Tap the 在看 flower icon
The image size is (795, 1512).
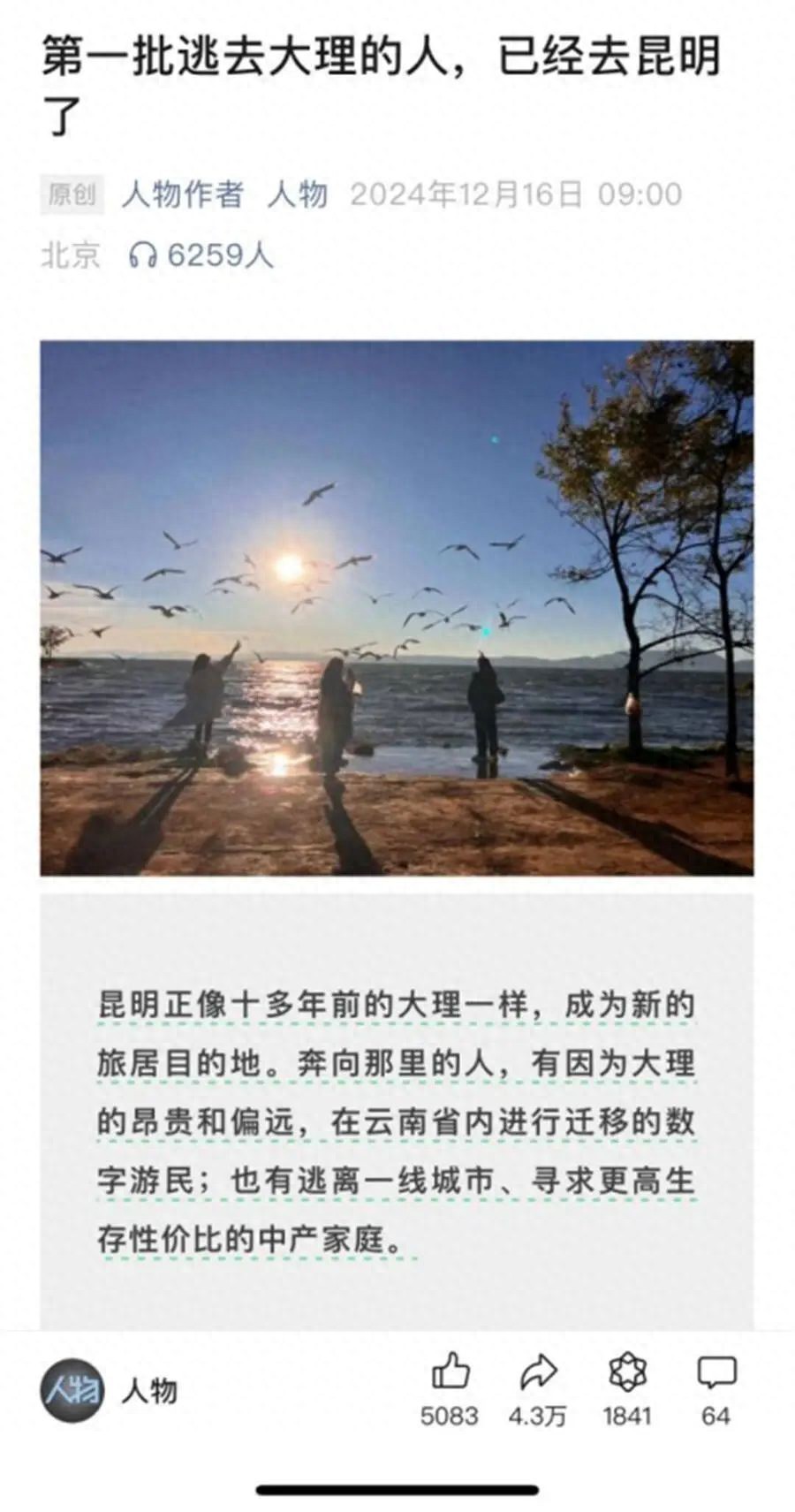pos(627,1372)
